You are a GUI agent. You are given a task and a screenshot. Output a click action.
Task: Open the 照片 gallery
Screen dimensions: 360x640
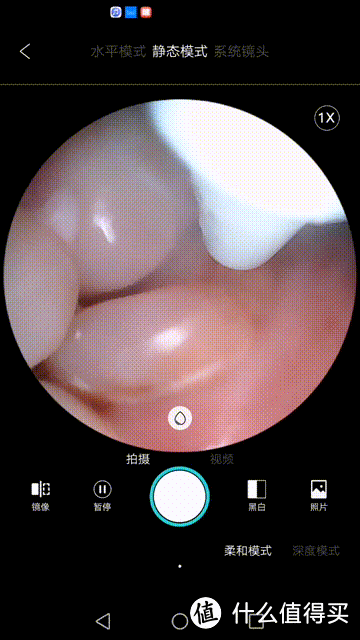(319, 496)
